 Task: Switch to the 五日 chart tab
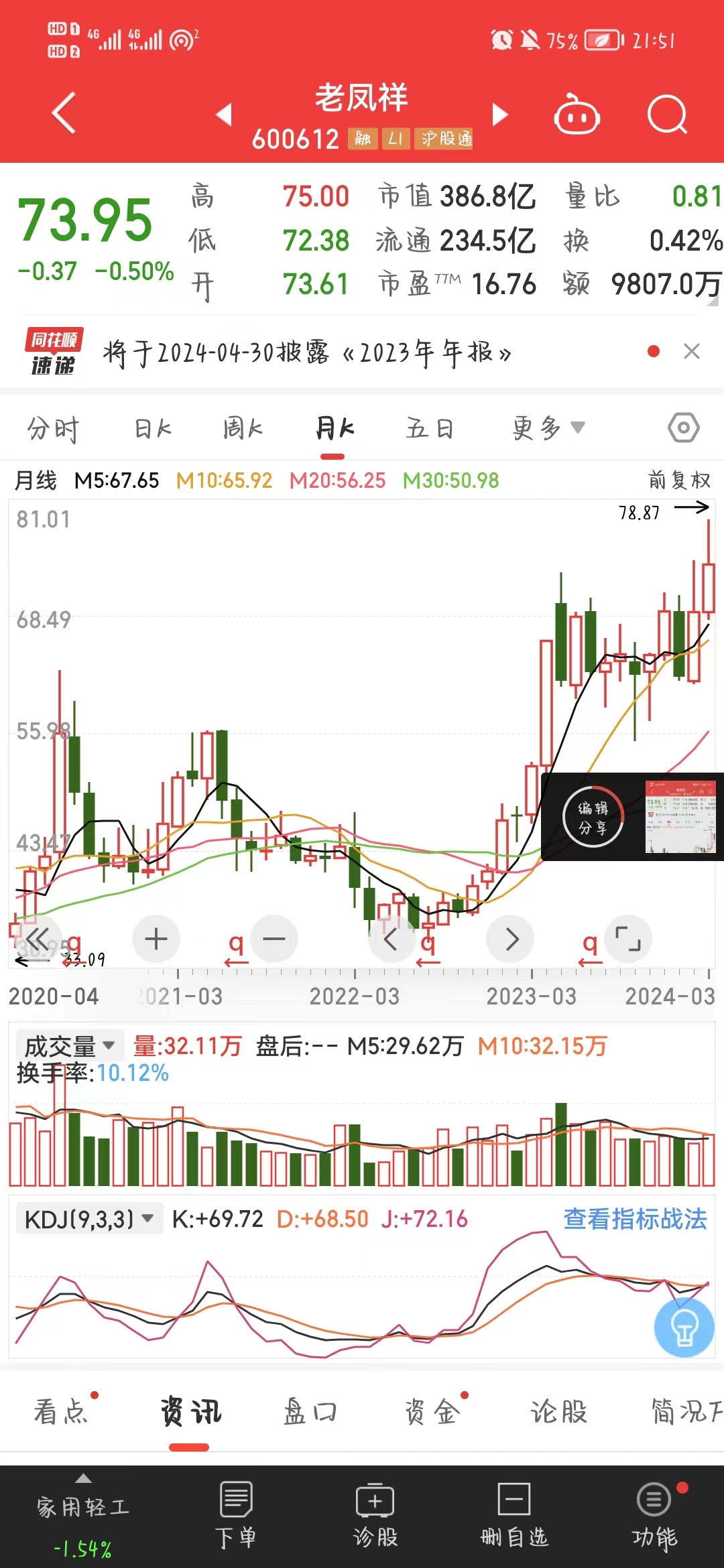430,428
